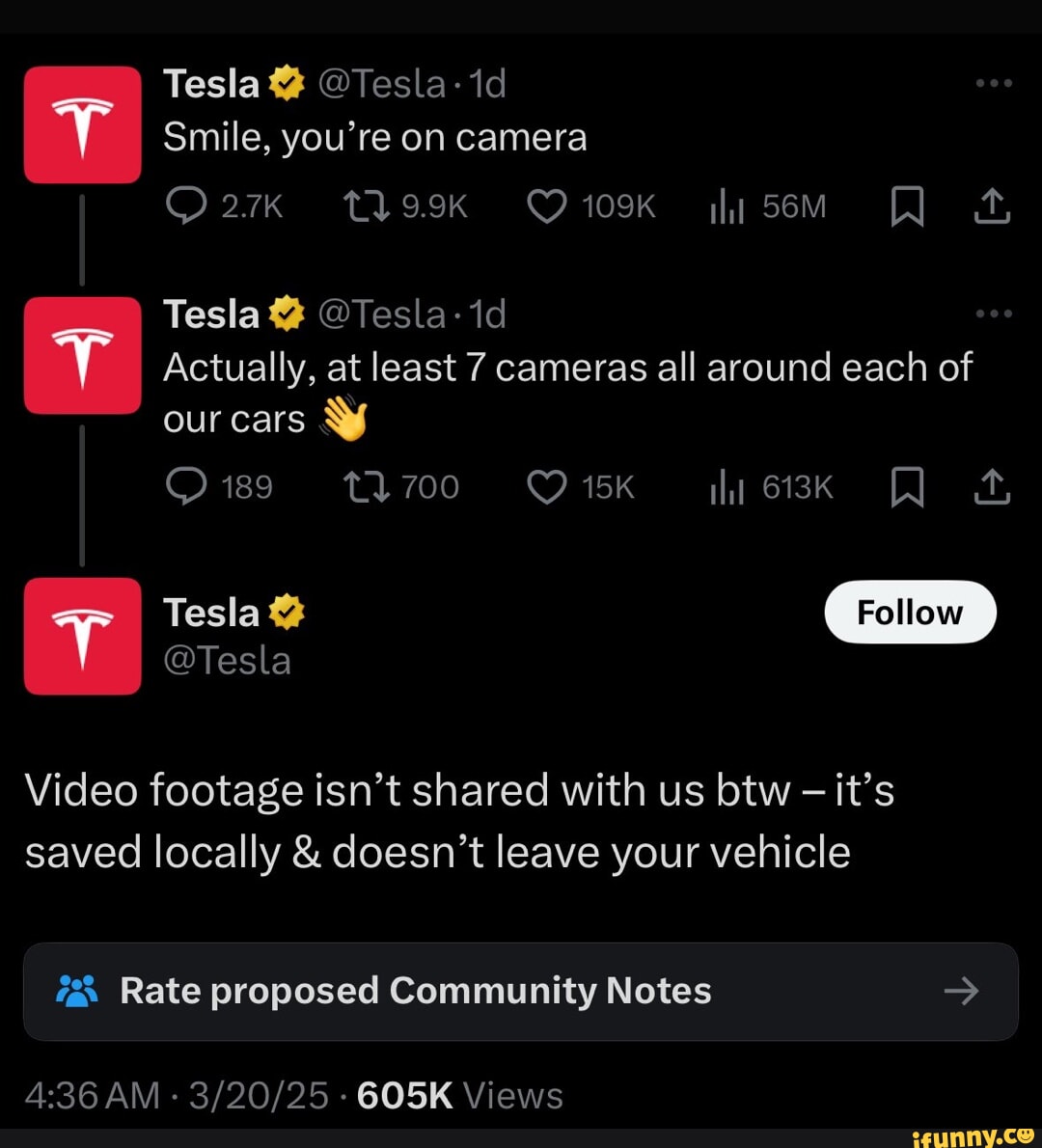This screenshot has width=1042, height=1148.
Task: Open the community notes people icon
Action: point(75,990)
